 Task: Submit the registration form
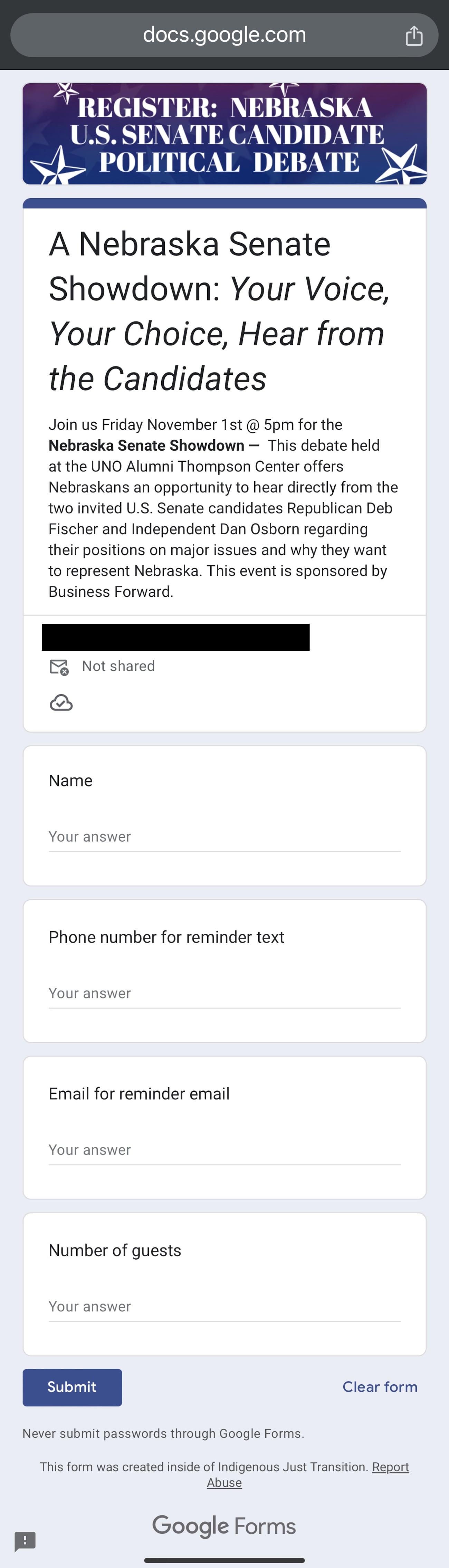click(x=72, y=1387)
